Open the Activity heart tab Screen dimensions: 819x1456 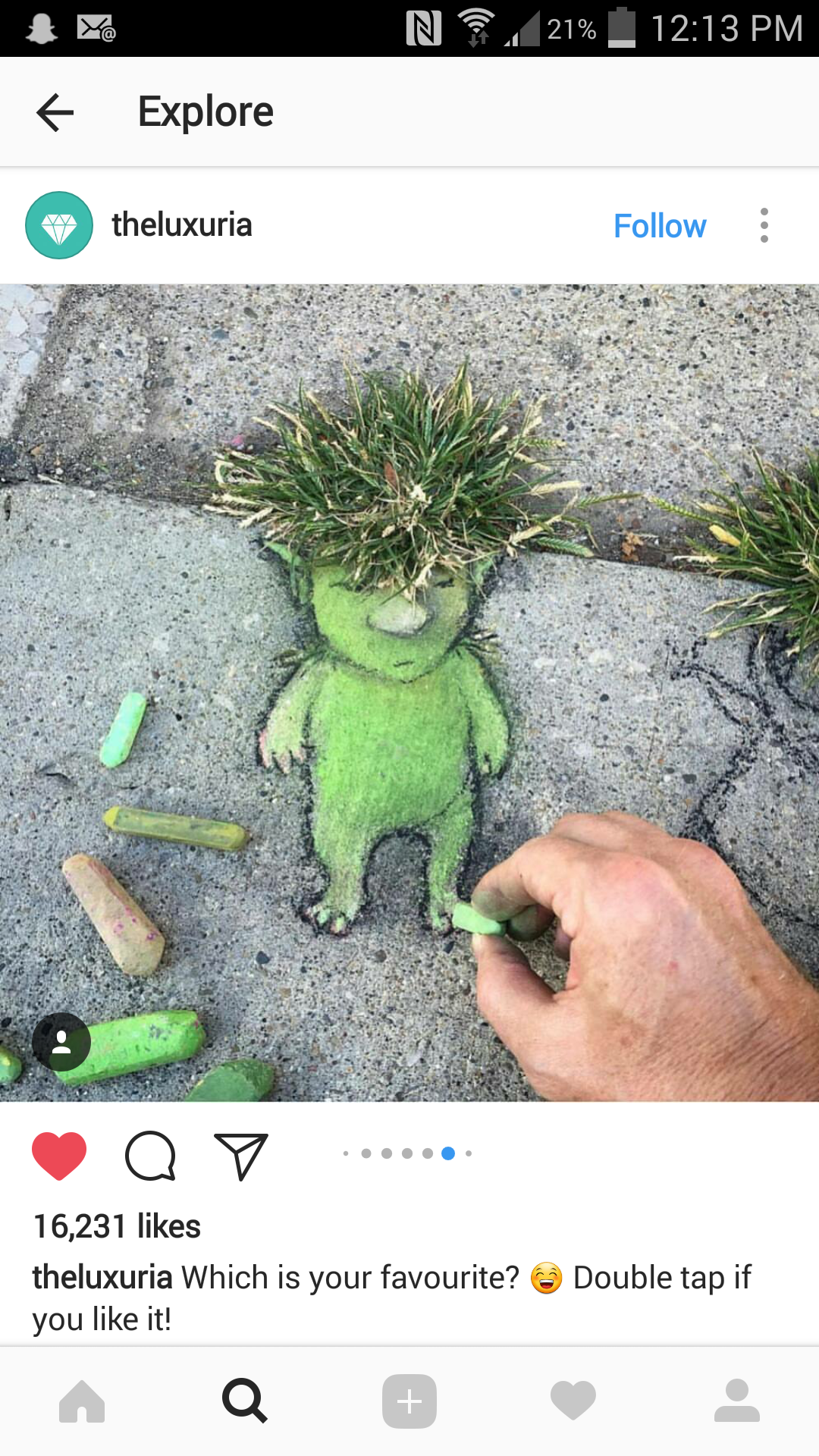pos(573,1401)
